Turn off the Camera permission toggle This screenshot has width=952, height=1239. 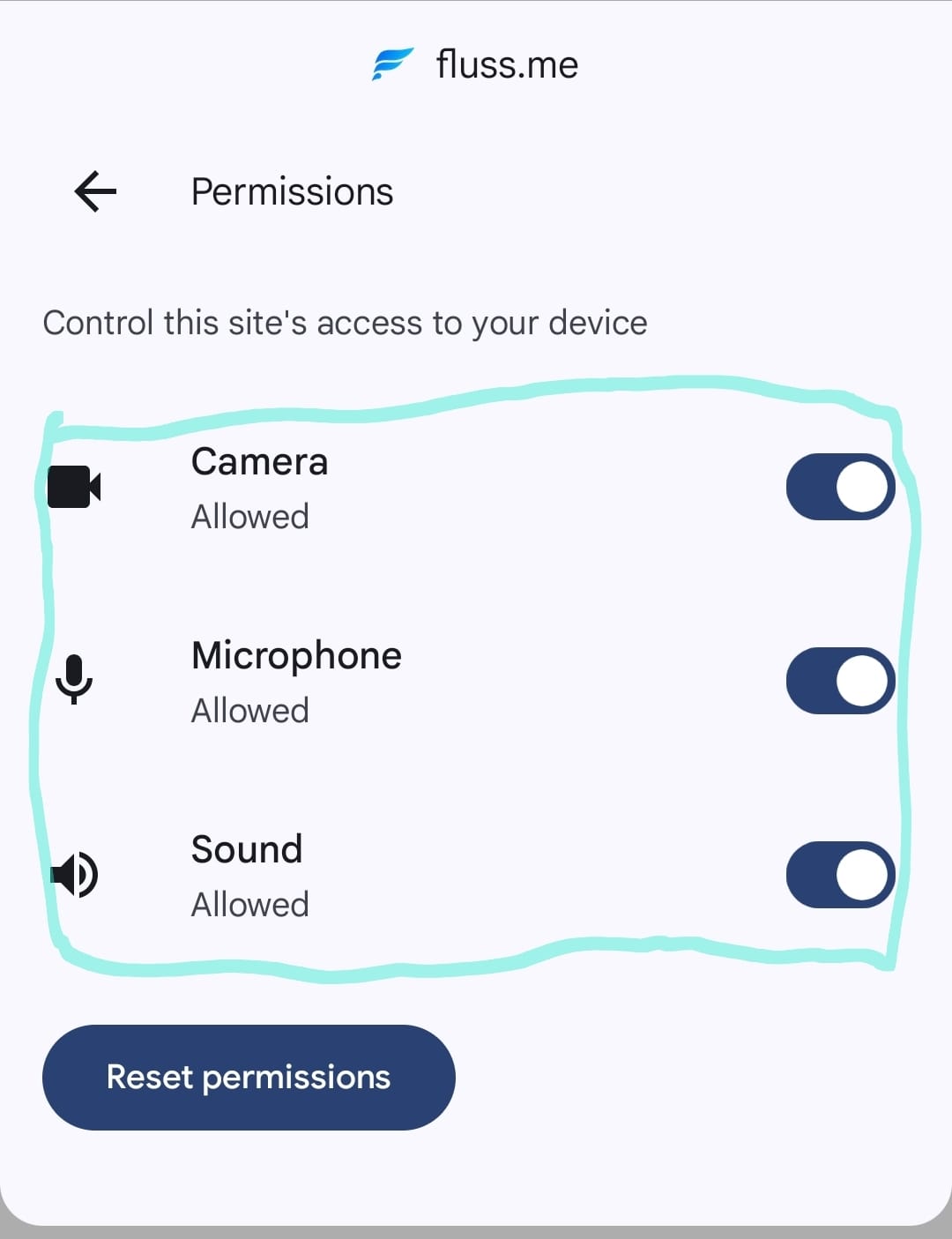839,487
